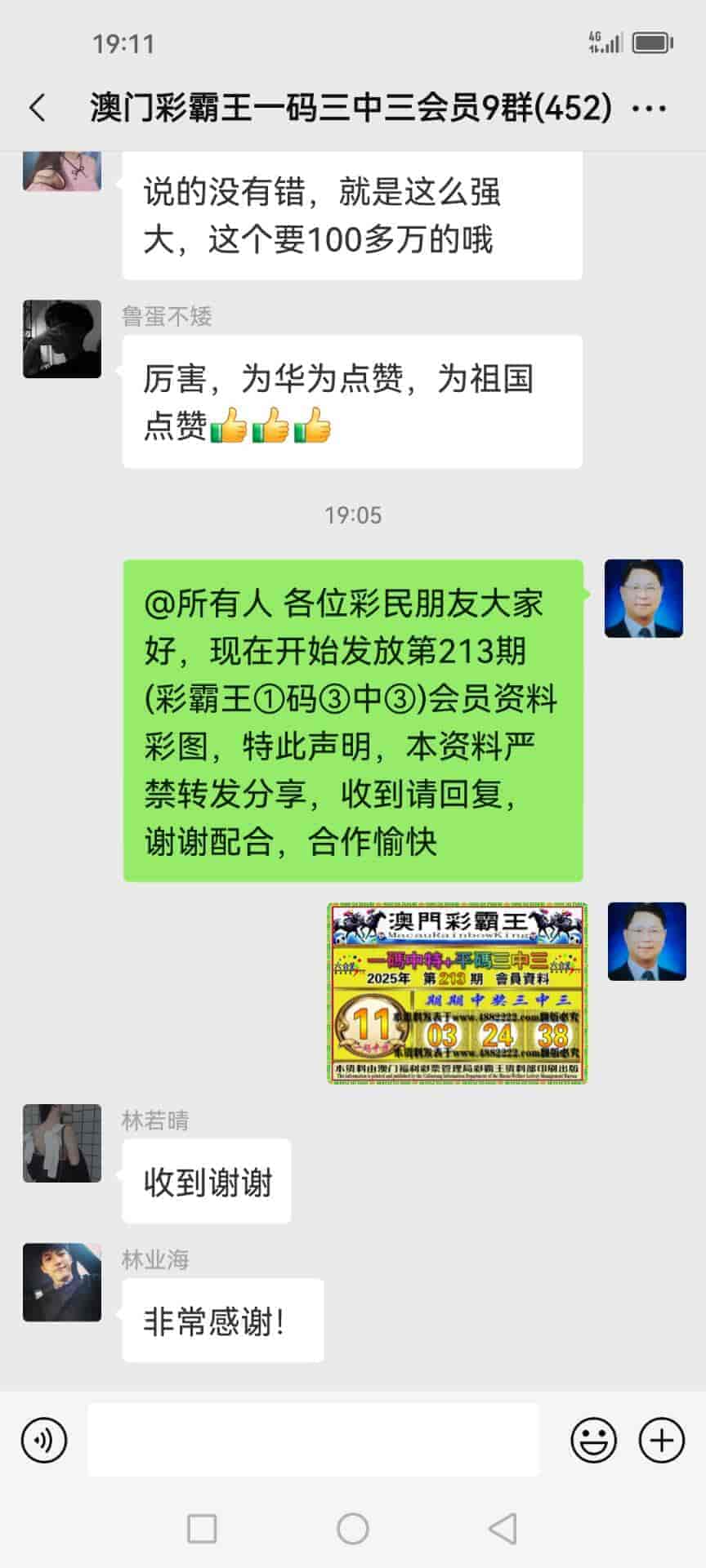Viewport: 706px width, 1568px height.
Task: Open the plus attachments menu
Action: coord(661,1440)
